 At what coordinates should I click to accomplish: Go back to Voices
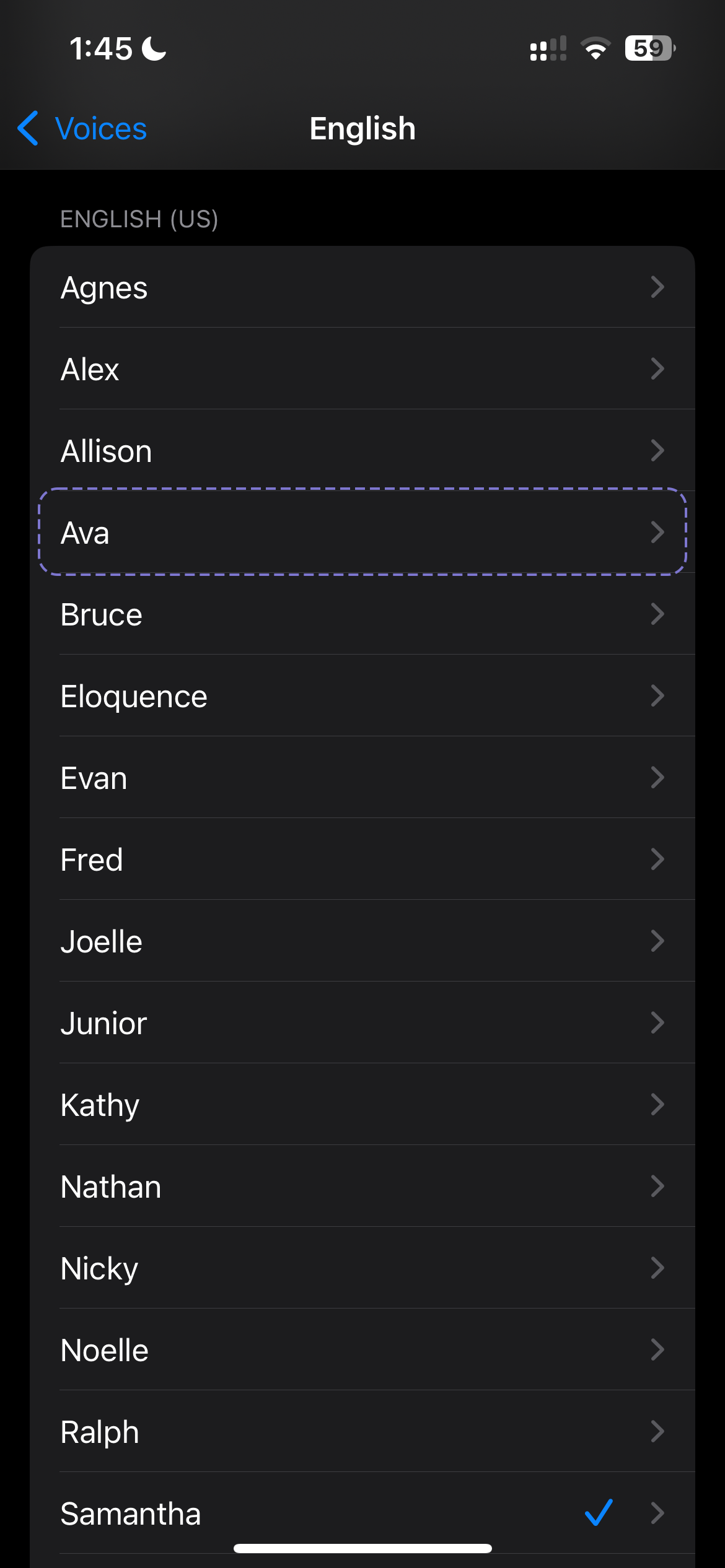coord(82,129)
